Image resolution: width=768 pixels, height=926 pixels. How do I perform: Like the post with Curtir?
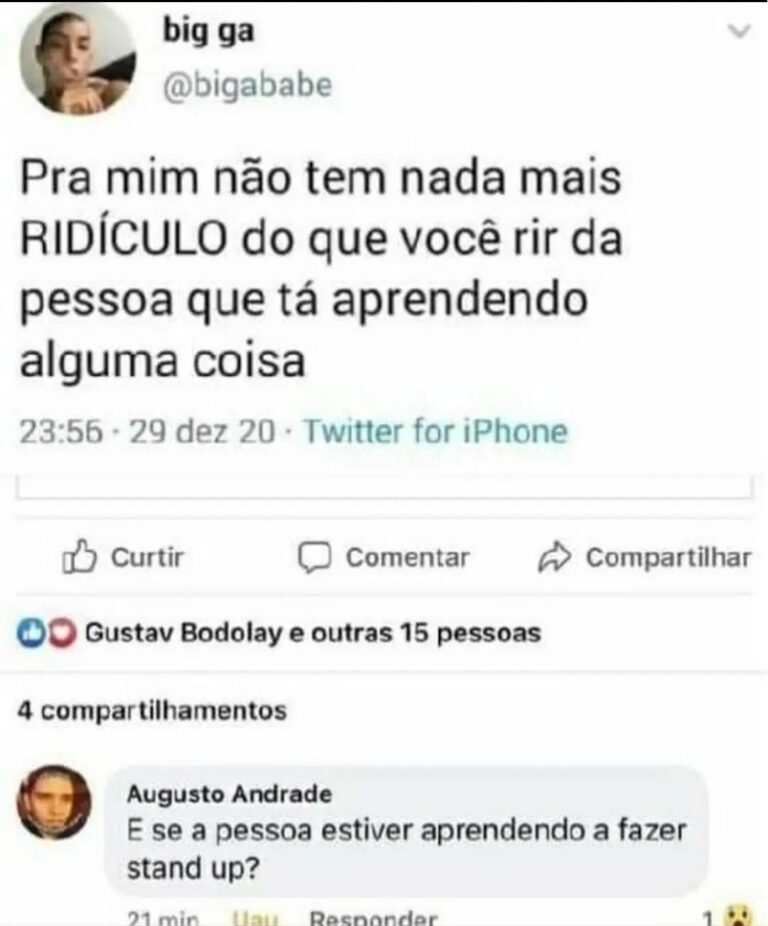(x=123, y=558)
